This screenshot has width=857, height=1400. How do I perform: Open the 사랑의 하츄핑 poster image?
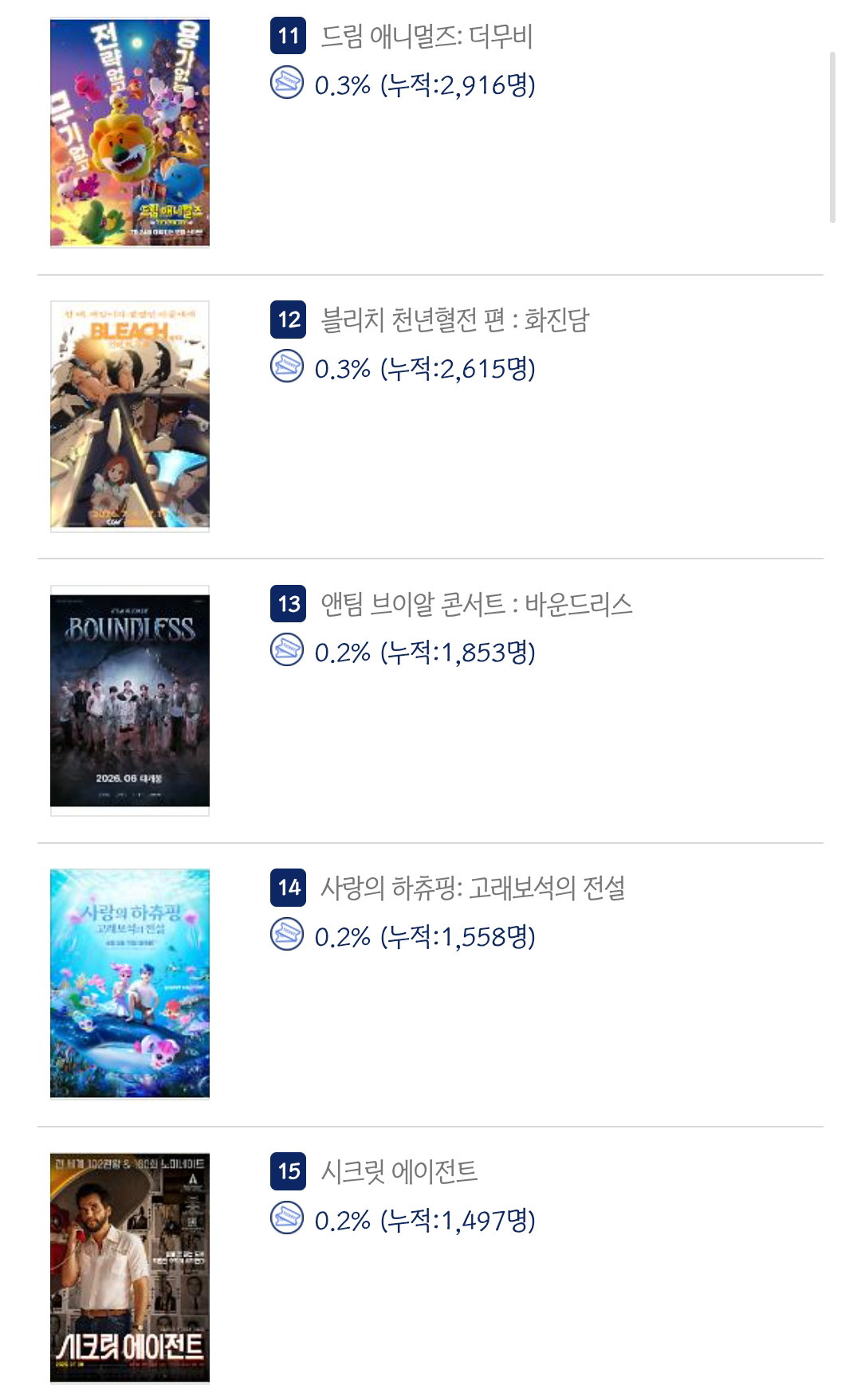(x=130, y=984)
